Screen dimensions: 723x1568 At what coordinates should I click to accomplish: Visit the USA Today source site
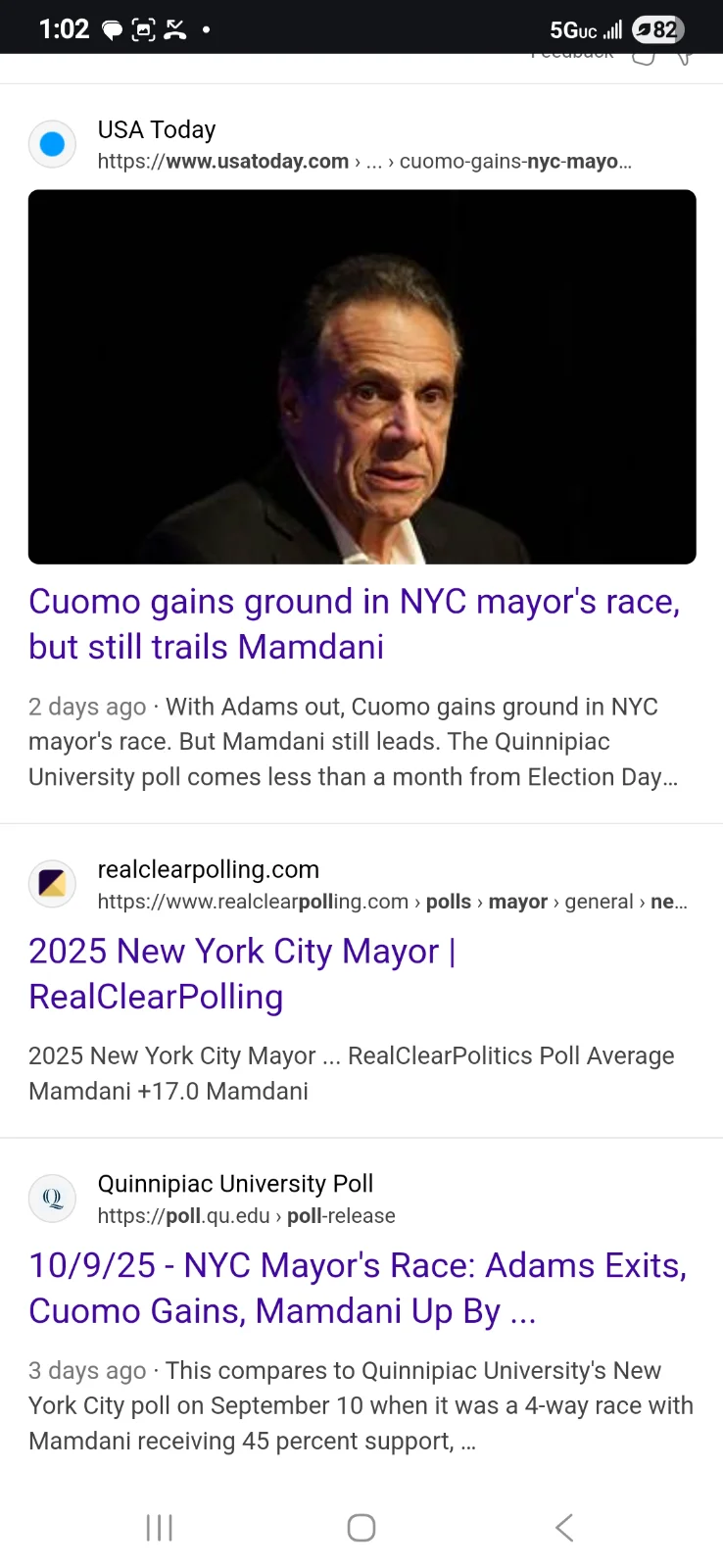(x=157, y=130)
